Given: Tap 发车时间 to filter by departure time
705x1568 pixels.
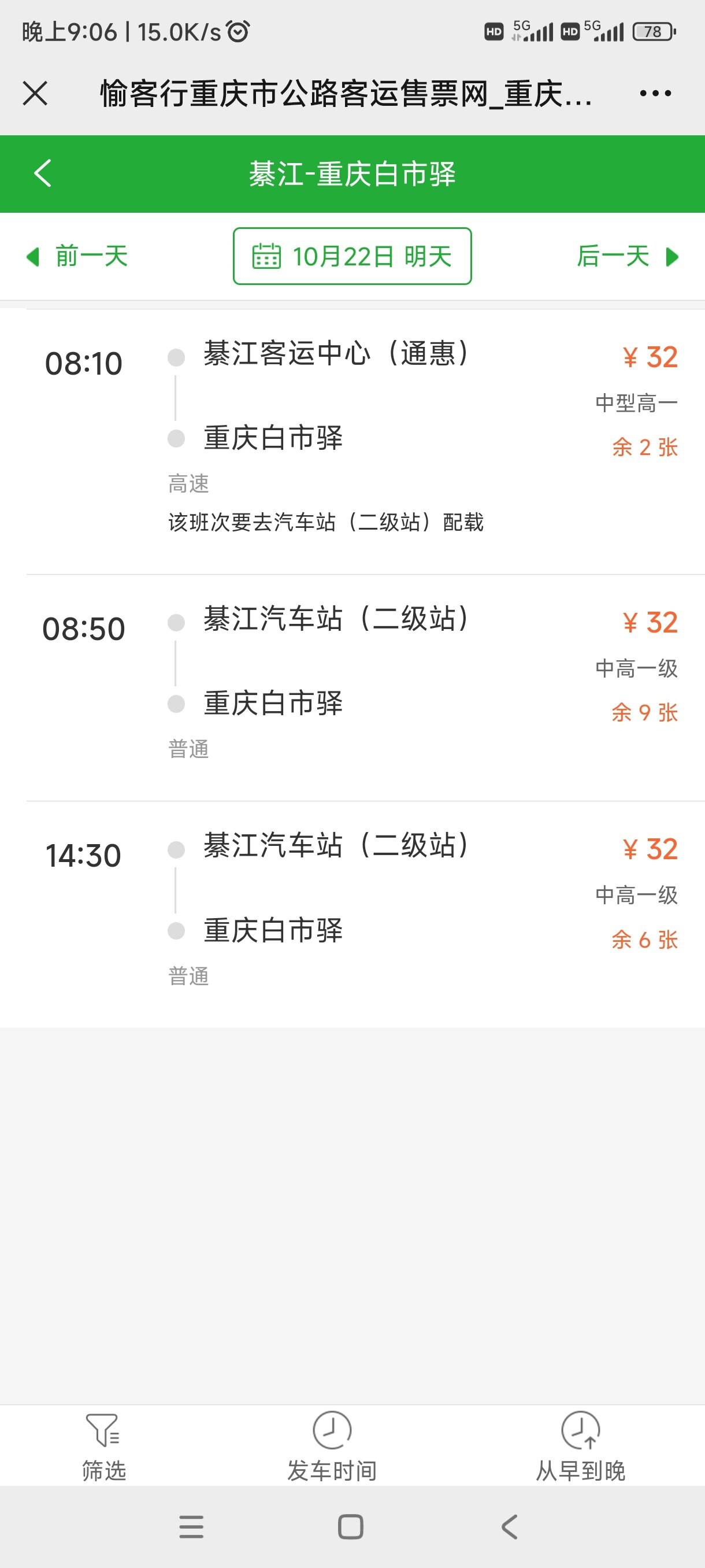Looking at the screenshot, I should pos(332,1446).
